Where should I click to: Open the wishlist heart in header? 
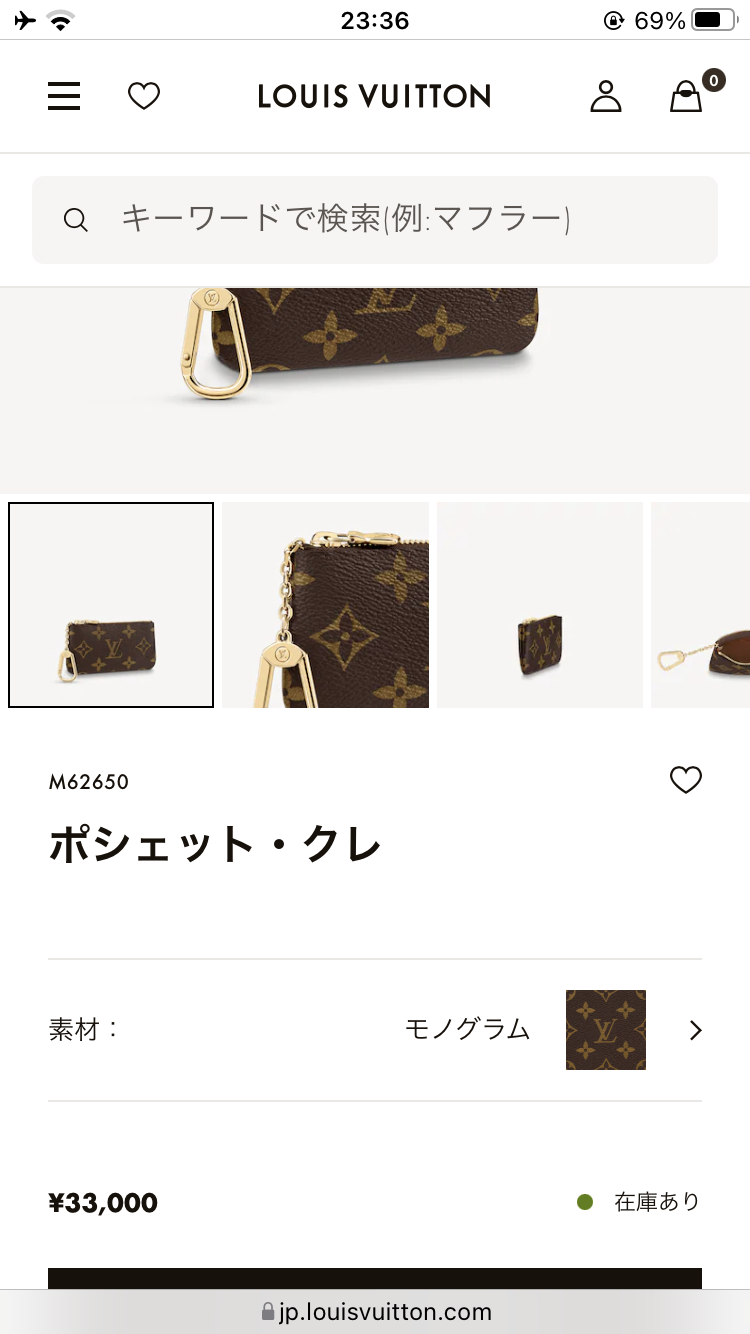point(144,96)
